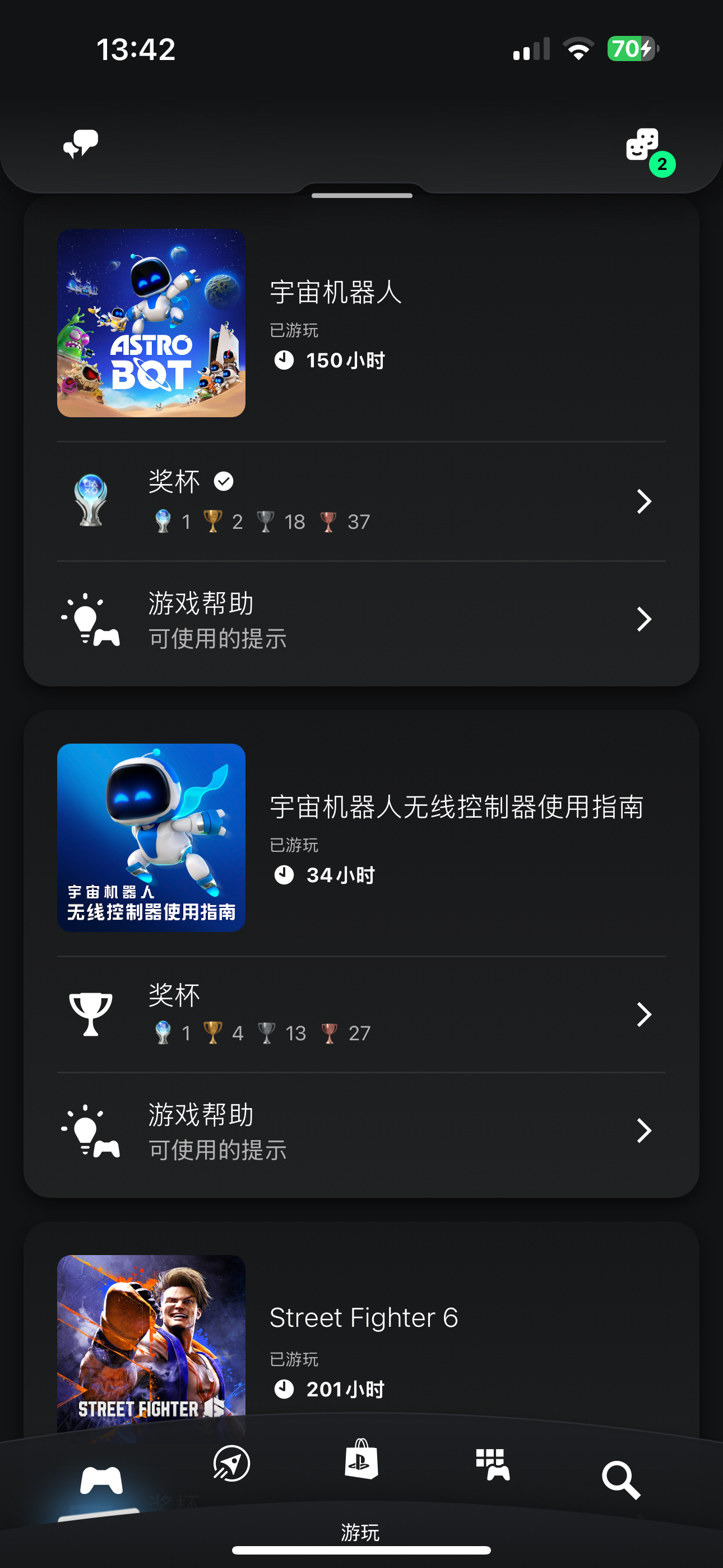Open the friends icon with badge 2
The height and width of the screenshot is (1568, 723).
tap(644, 146)
